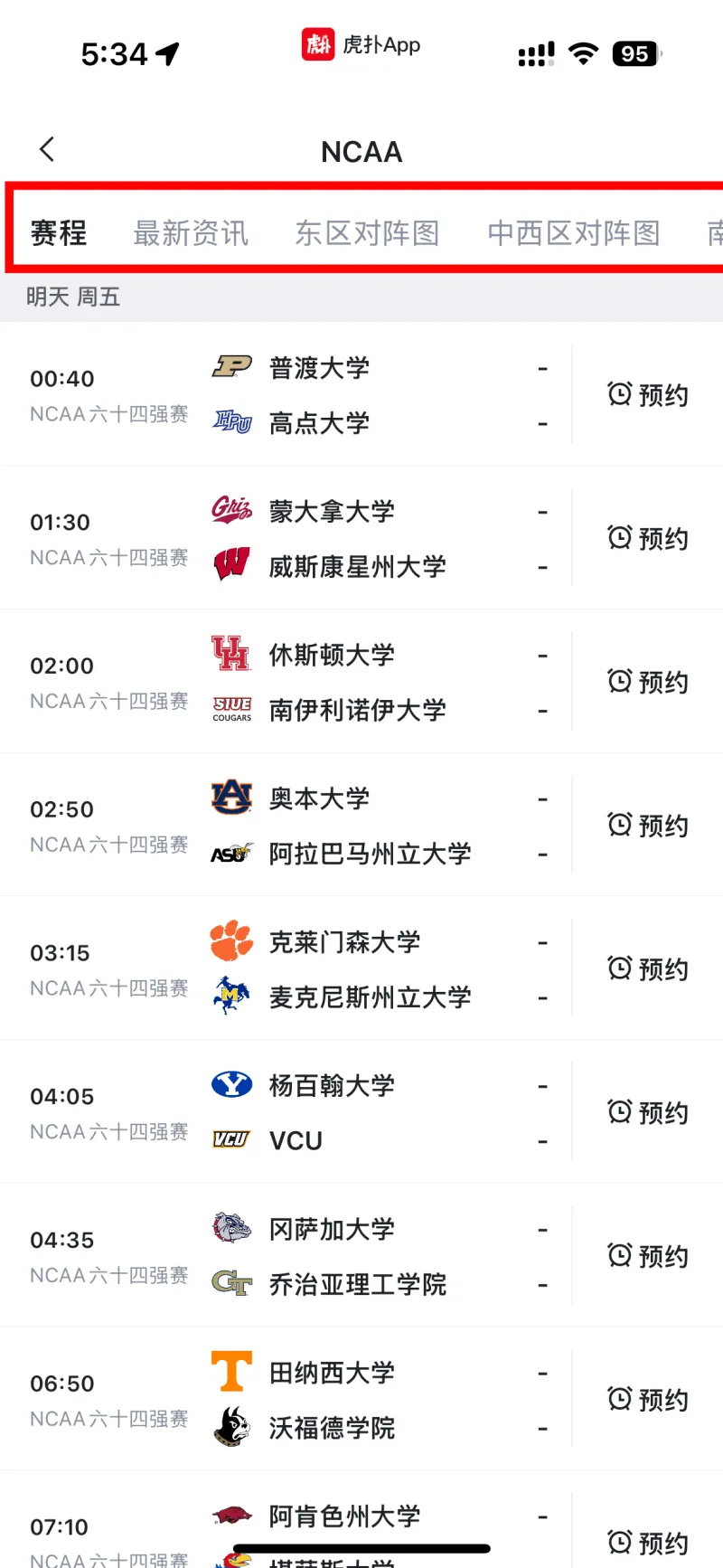Tap 预约 for the 休斯顿大学 game
Screen dimensions: 723x1568
[x=648, y=682]
